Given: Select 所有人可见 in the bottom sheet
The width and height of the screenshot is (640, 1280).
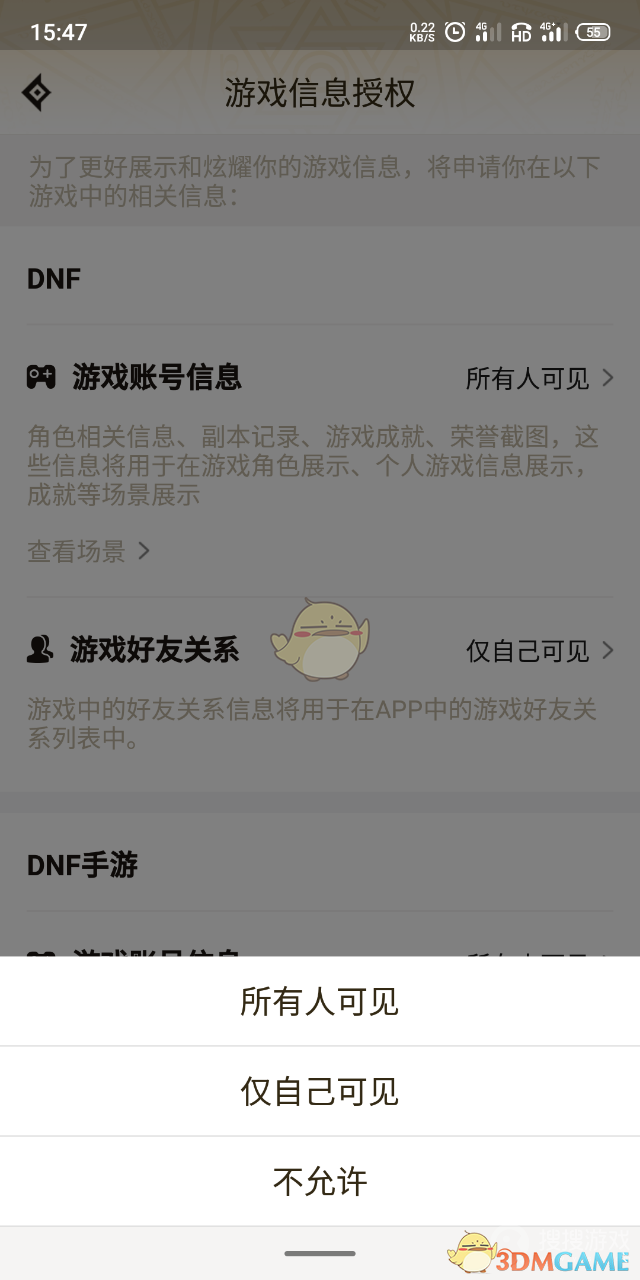Looking at the screenshot, I should coord(320,1001).
